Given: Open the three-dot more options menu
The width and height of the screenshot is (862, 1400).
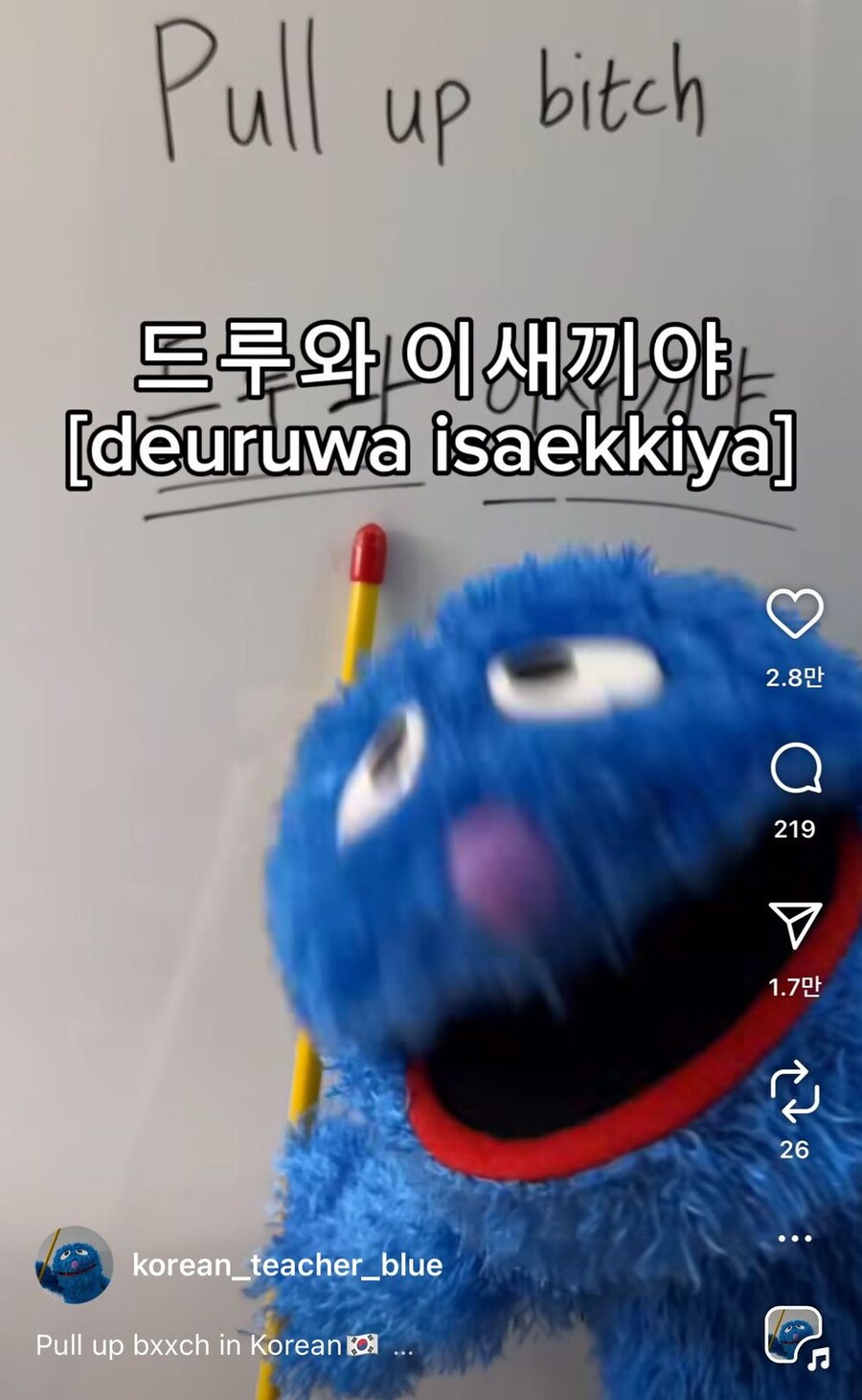Looking at the screenshot, I should coord(794,1238).
